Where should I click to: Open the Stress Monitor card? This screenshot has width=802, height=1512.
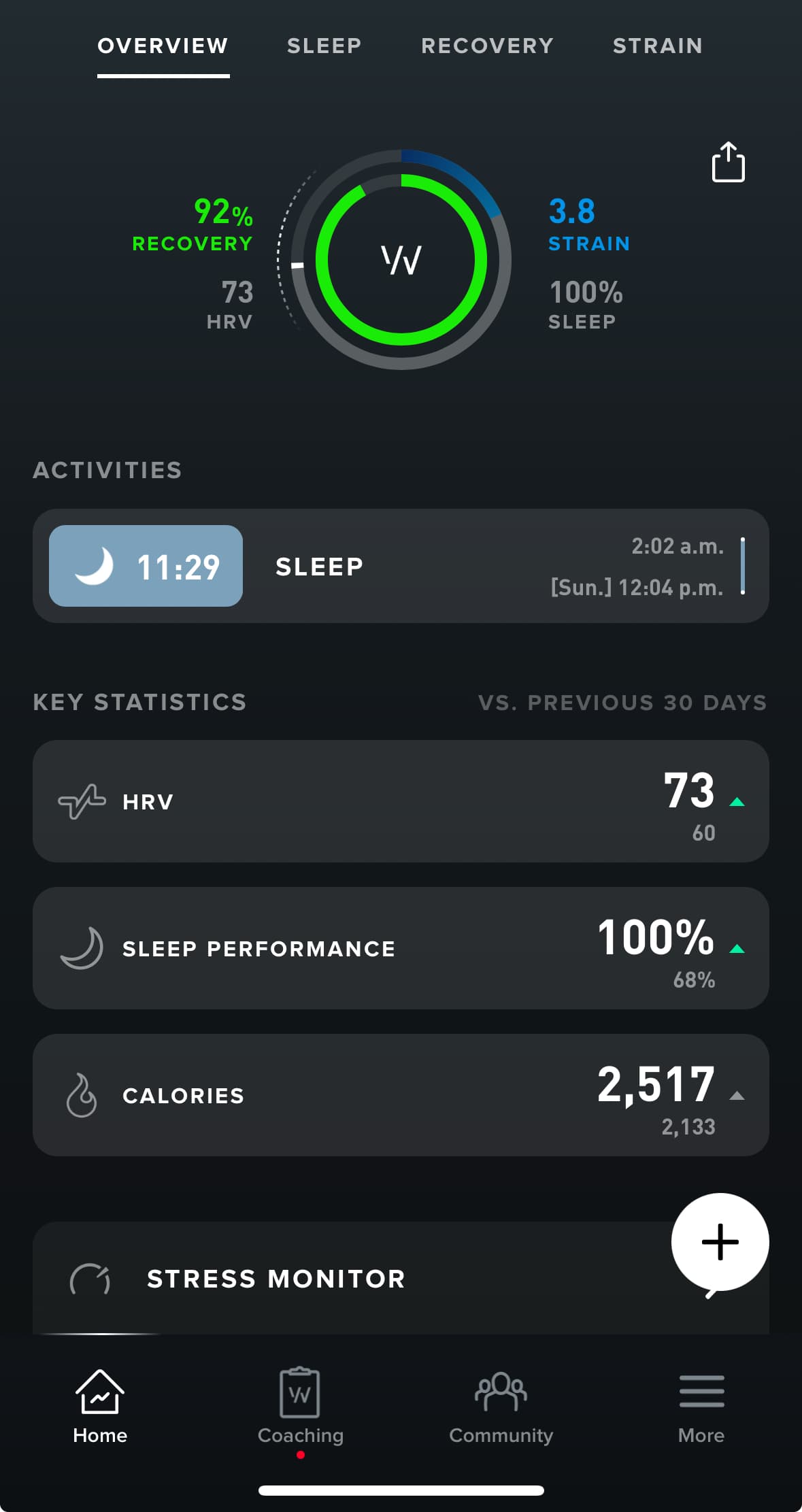pos(340,1279)
